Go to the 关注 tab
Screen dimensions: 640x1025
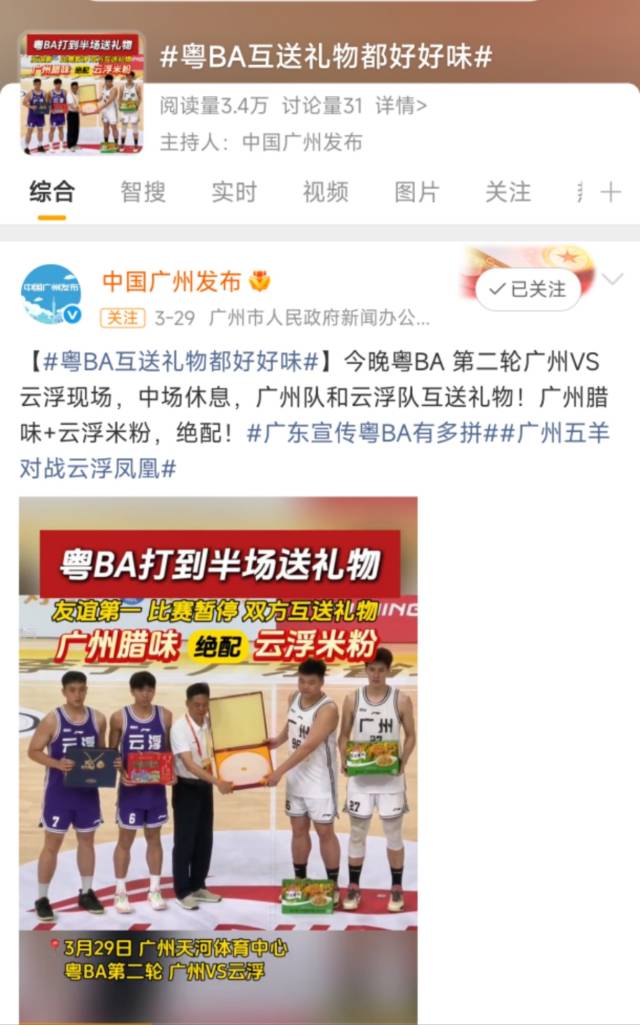pos(508,192)
